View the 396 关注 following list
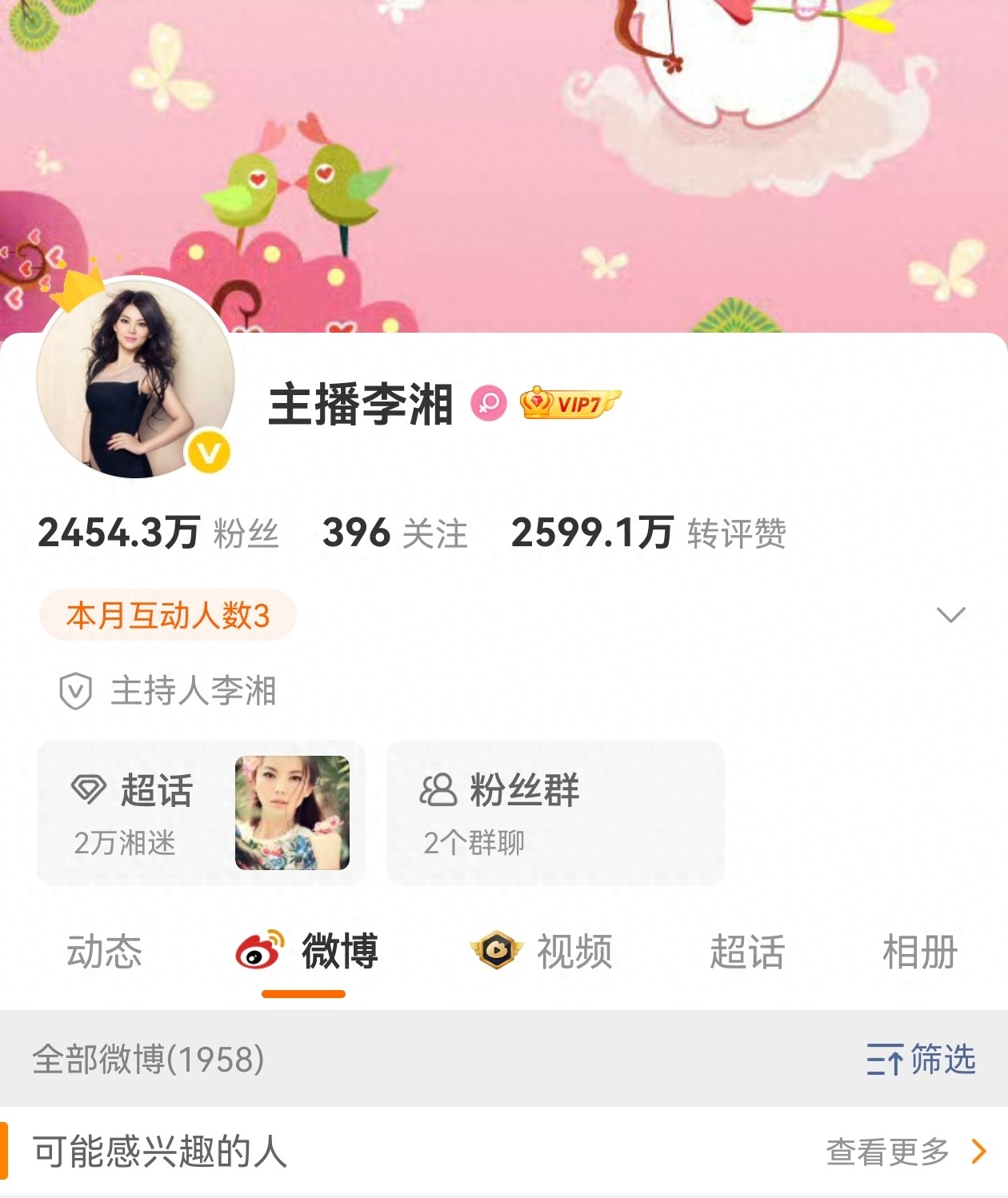 [394, 533]
